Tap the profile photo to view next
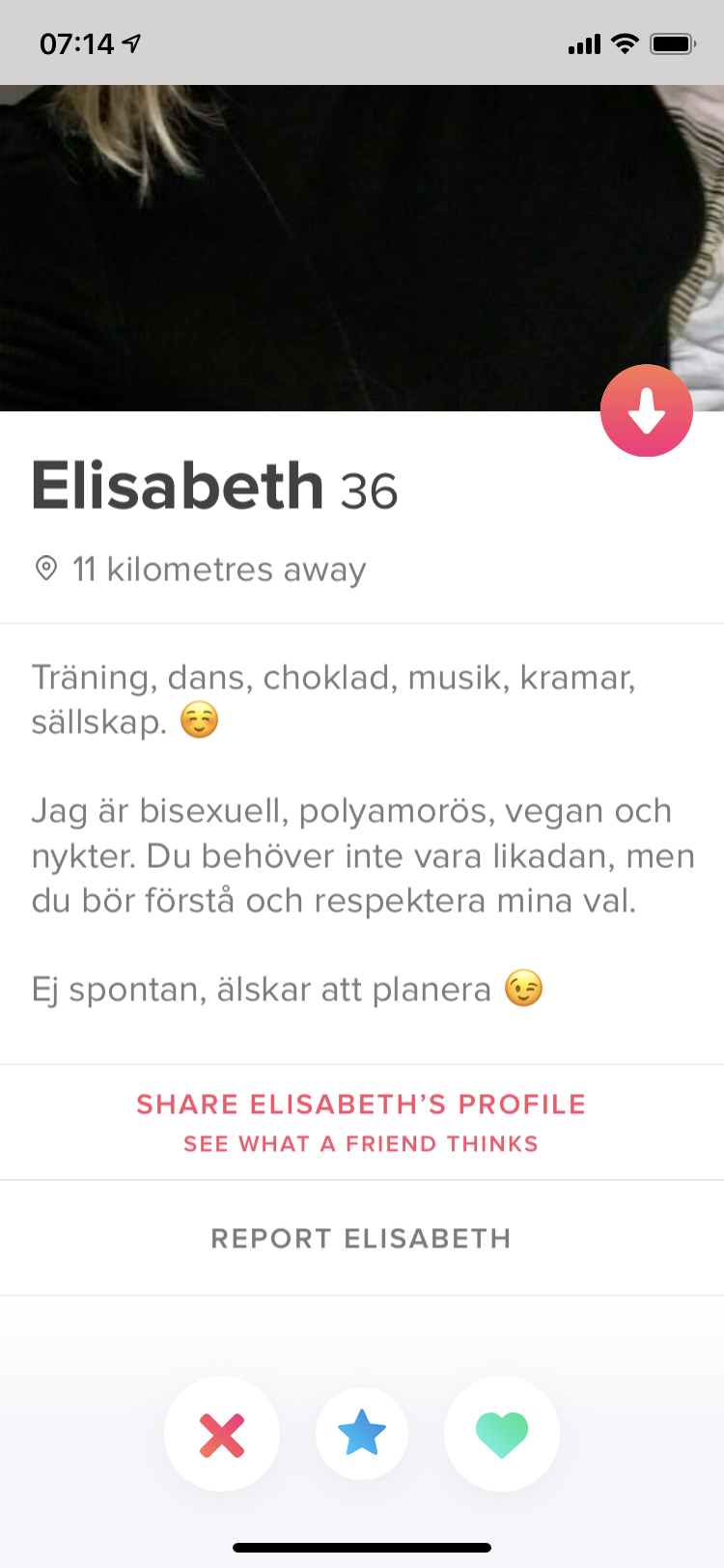The width and height of the screenshot is (724, 1568). [x=362, y=248]
